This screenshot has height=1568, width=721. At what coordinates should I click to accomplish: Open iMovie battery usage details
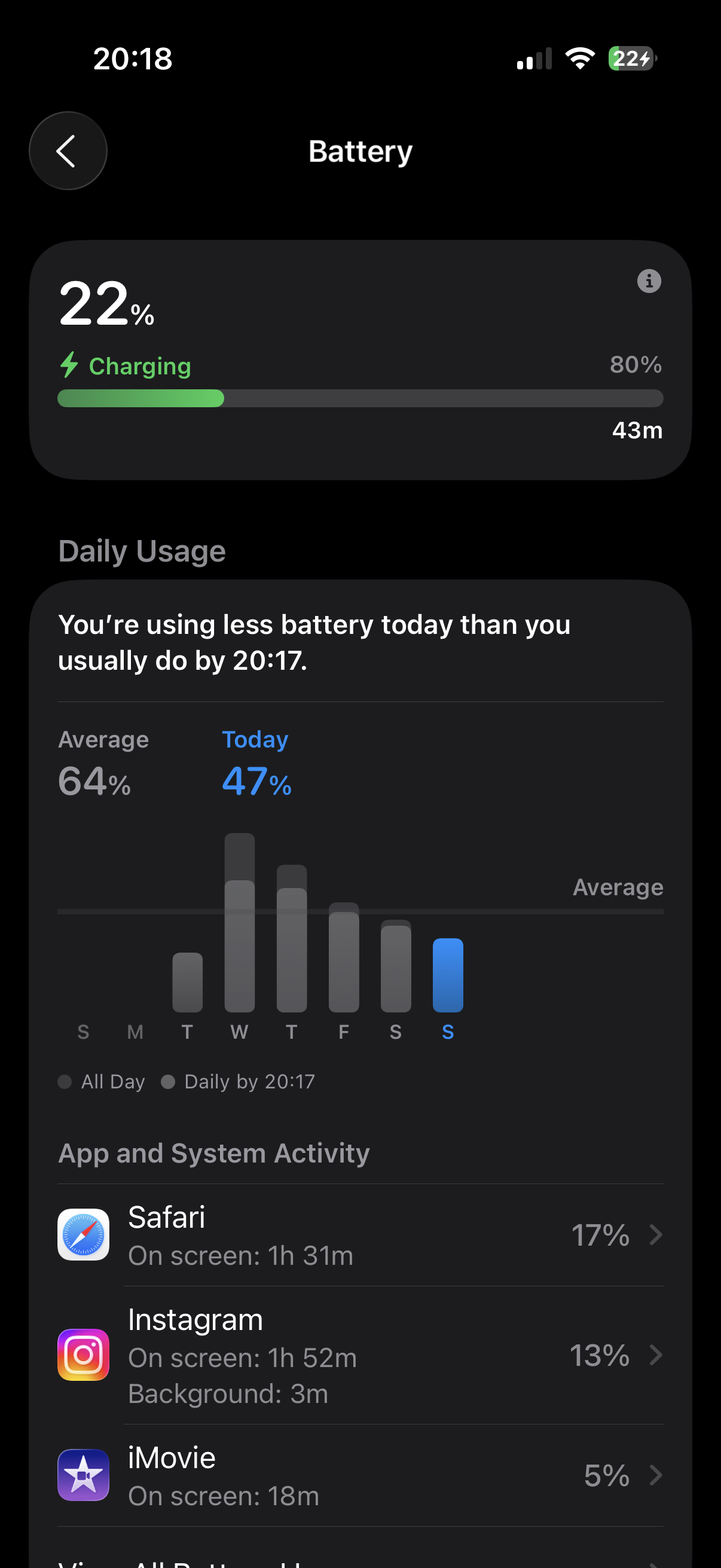[x=360, y=1475]
